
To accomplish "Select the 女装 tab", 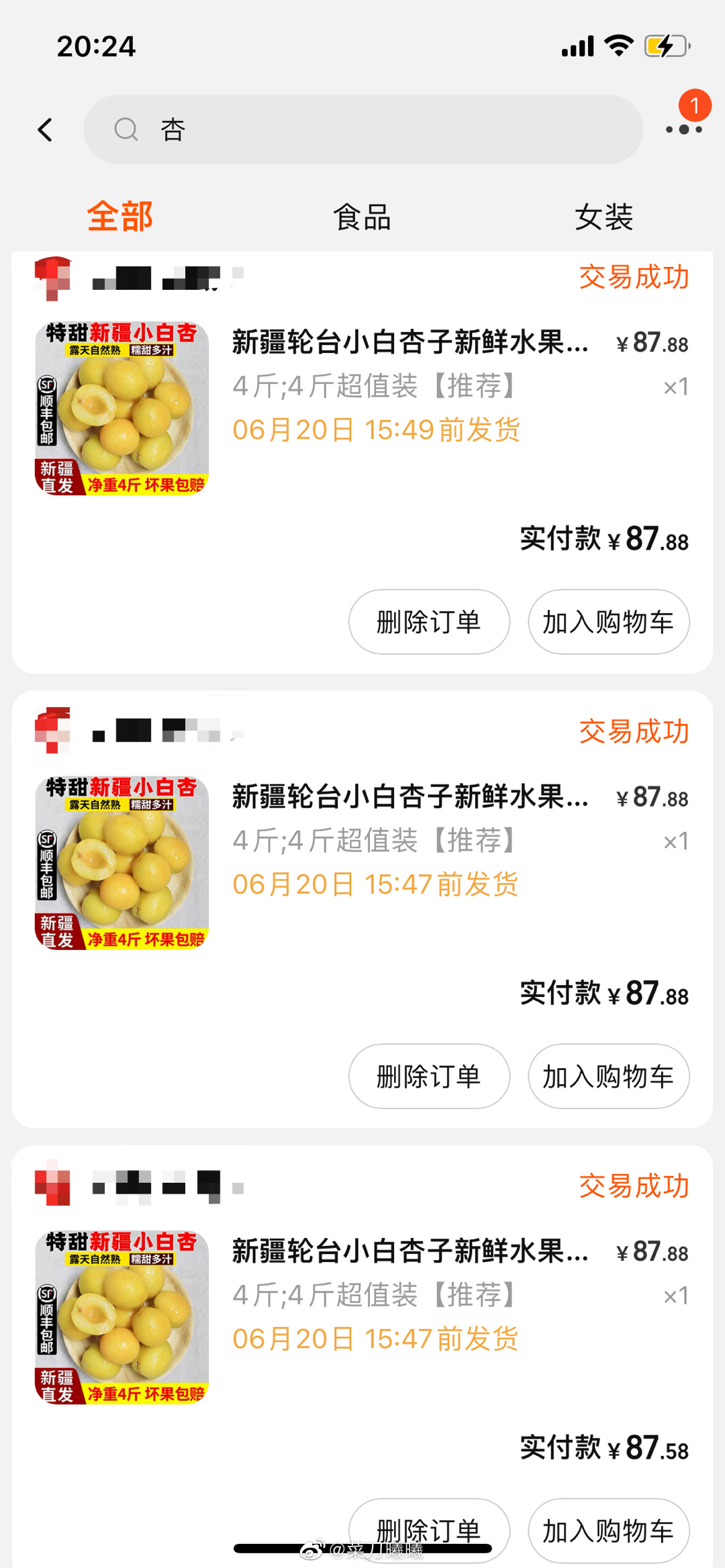I will (604, 217).
